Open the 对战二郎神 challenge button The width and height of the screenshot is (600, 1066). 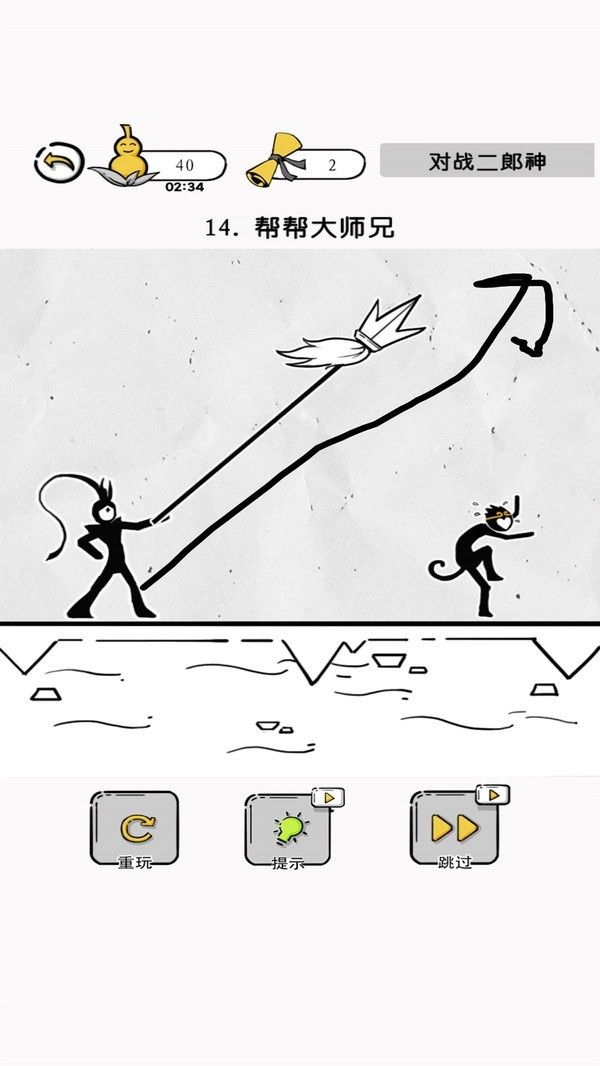click(488, 160)
